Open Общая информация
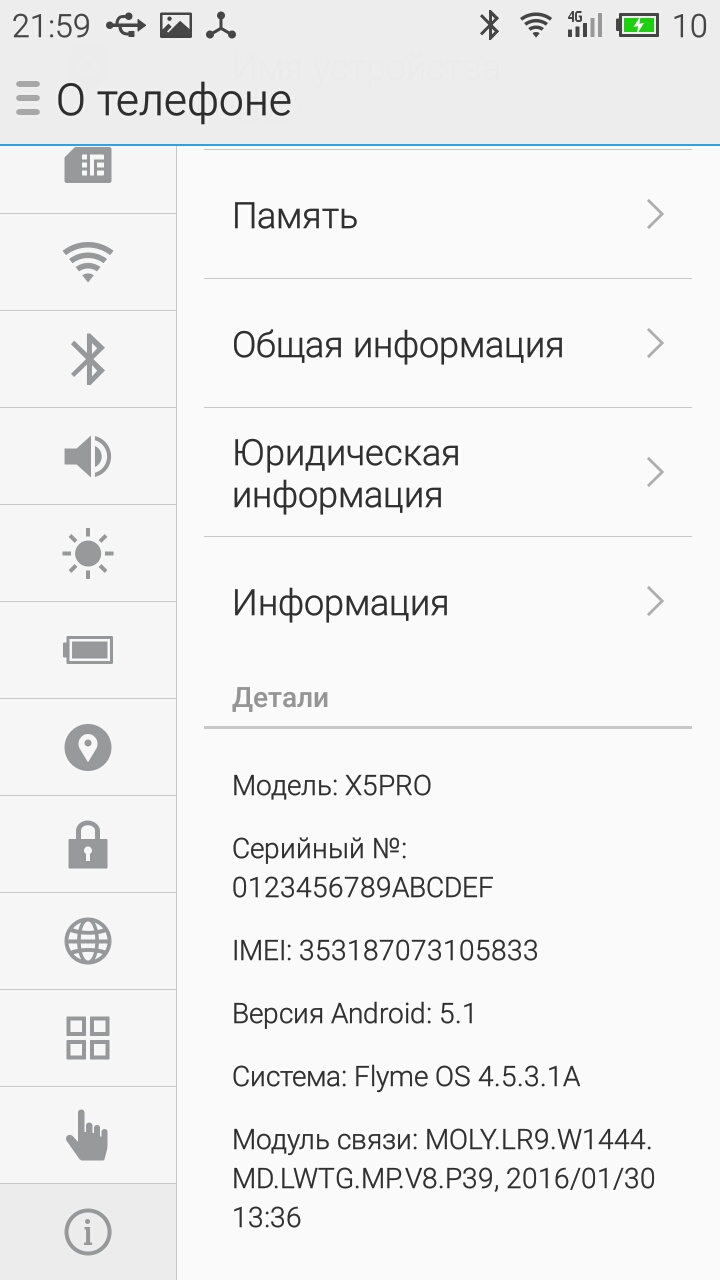Viewport: 720px width, 1280px height. coord(447,344)
